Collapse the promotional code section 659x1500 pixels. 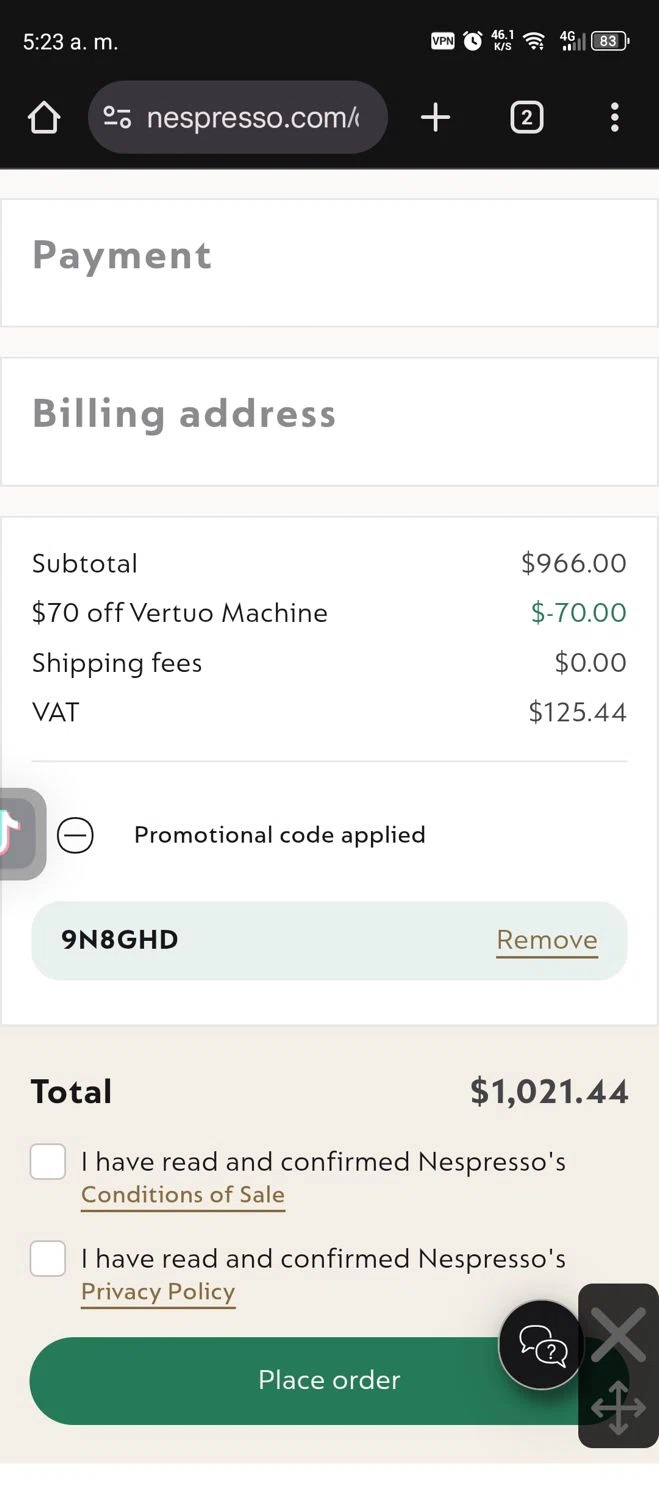coord(76,835)
